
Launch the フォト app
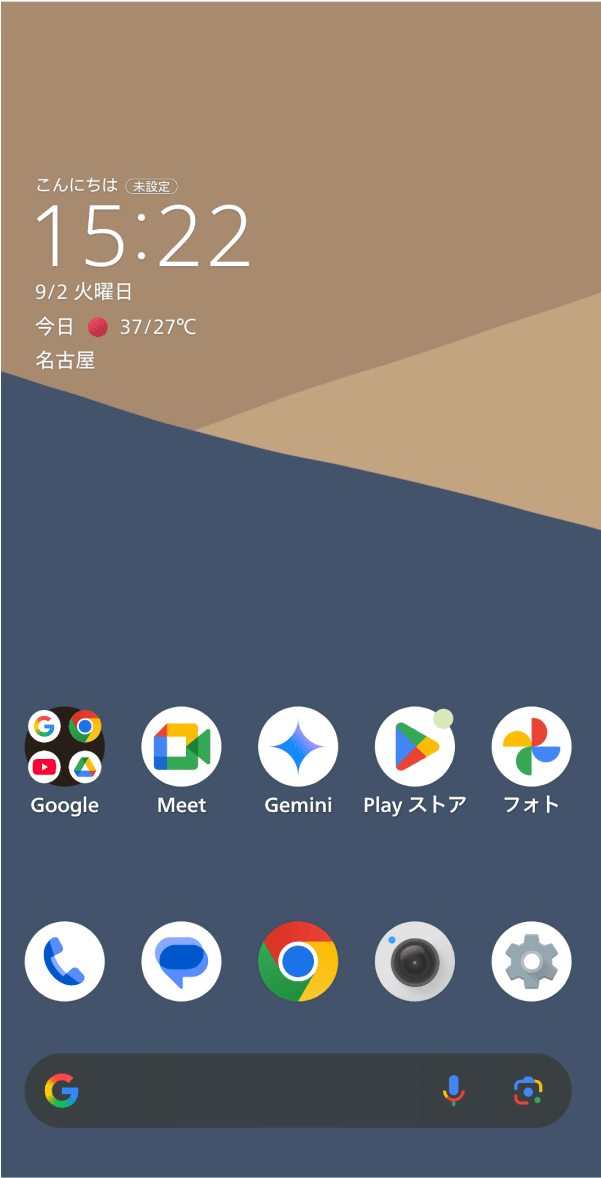click(531, 747)
